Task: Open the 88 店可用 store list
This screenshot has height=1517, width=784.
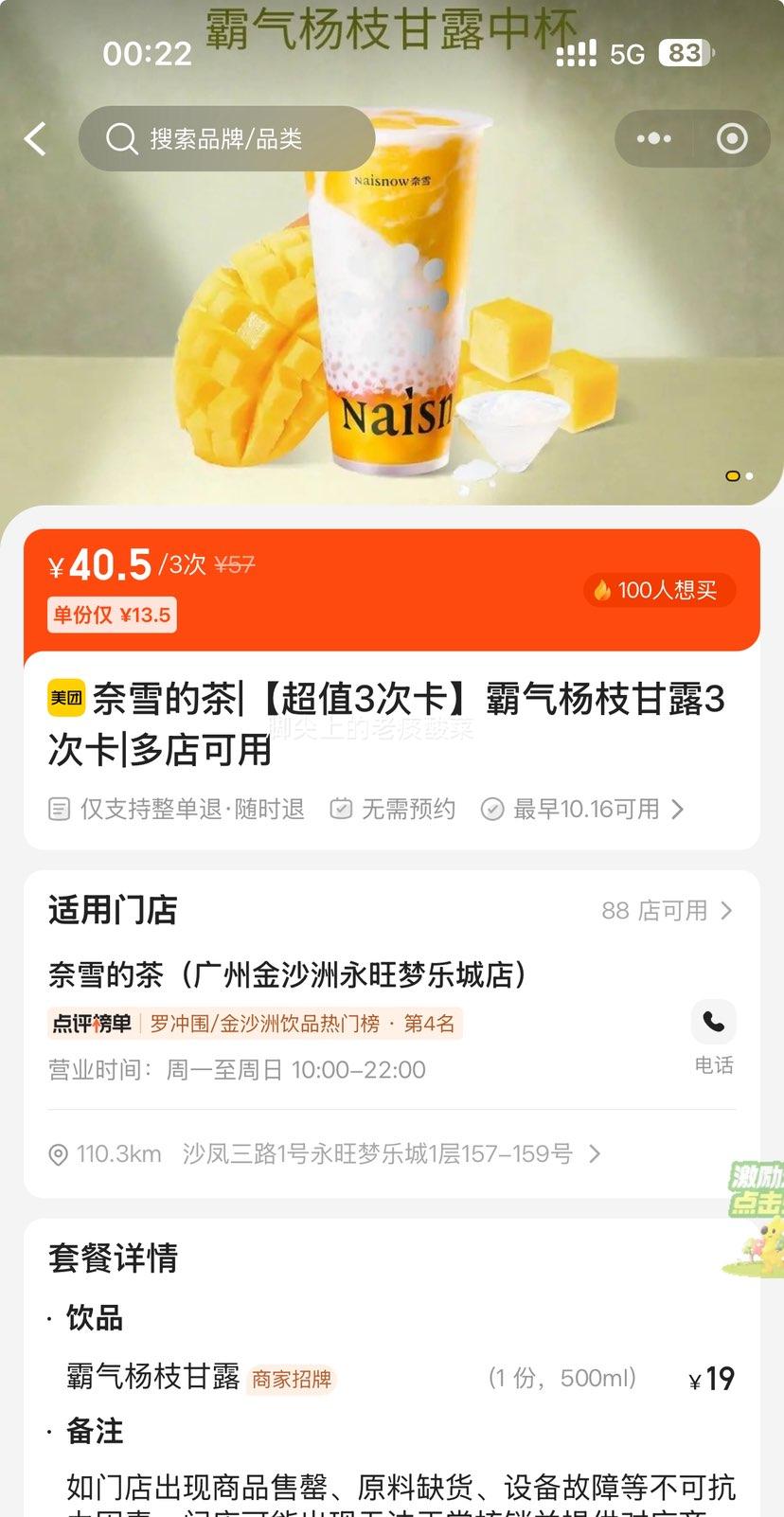Action: pyautogui.click(x=667, y=911)
